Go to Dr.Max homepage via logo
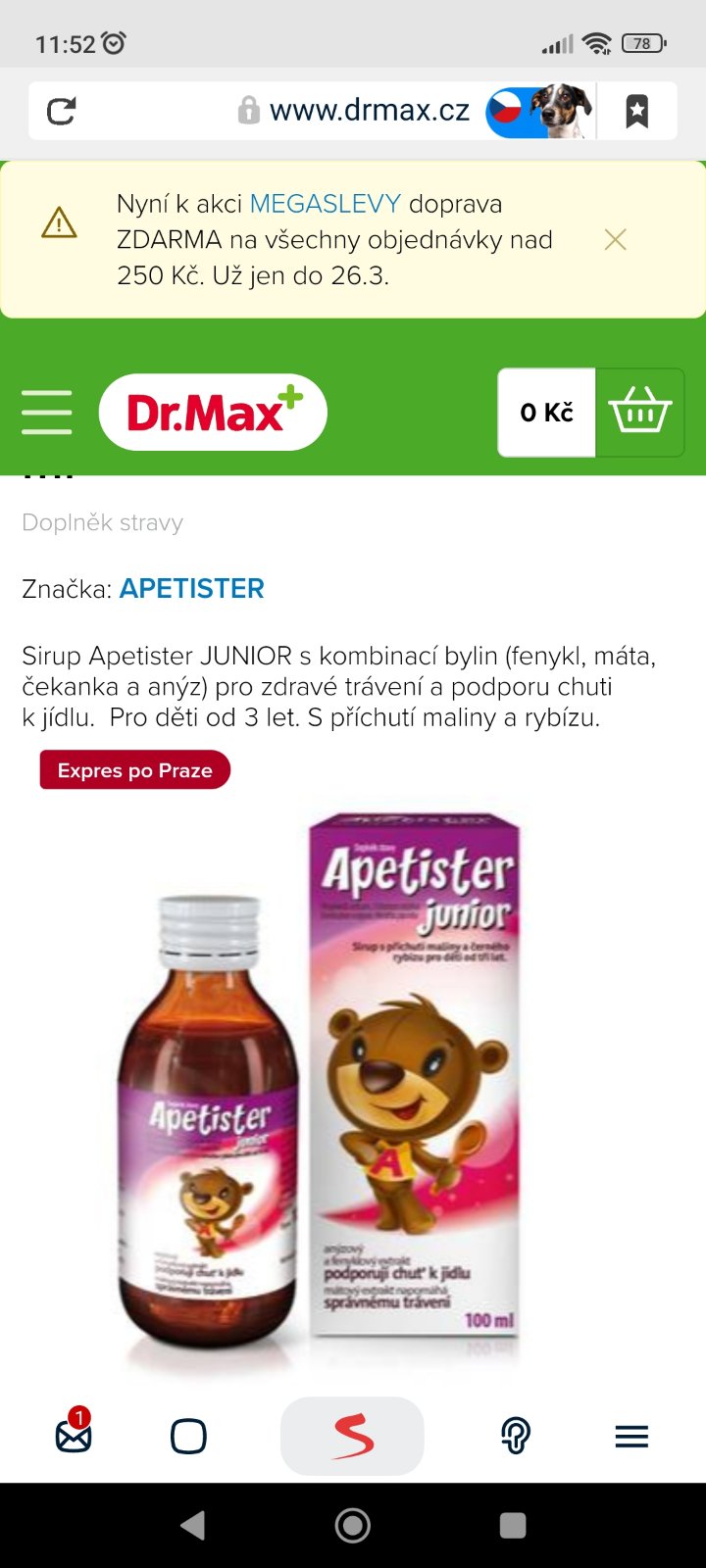 [213, 413]
